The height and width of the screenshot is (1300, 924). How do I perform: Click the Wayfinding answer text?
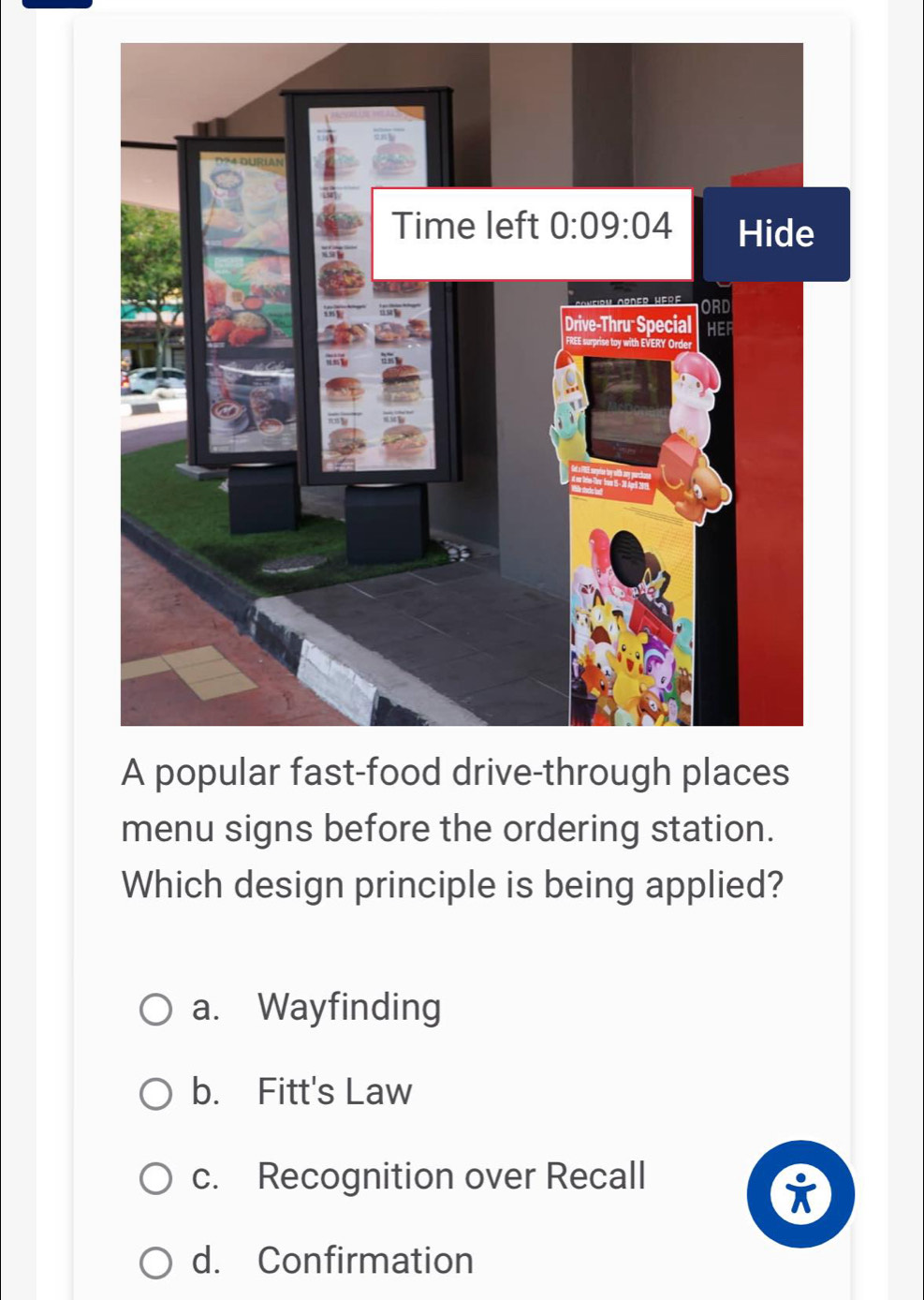pyautogui.click(x=348, y=1009)
